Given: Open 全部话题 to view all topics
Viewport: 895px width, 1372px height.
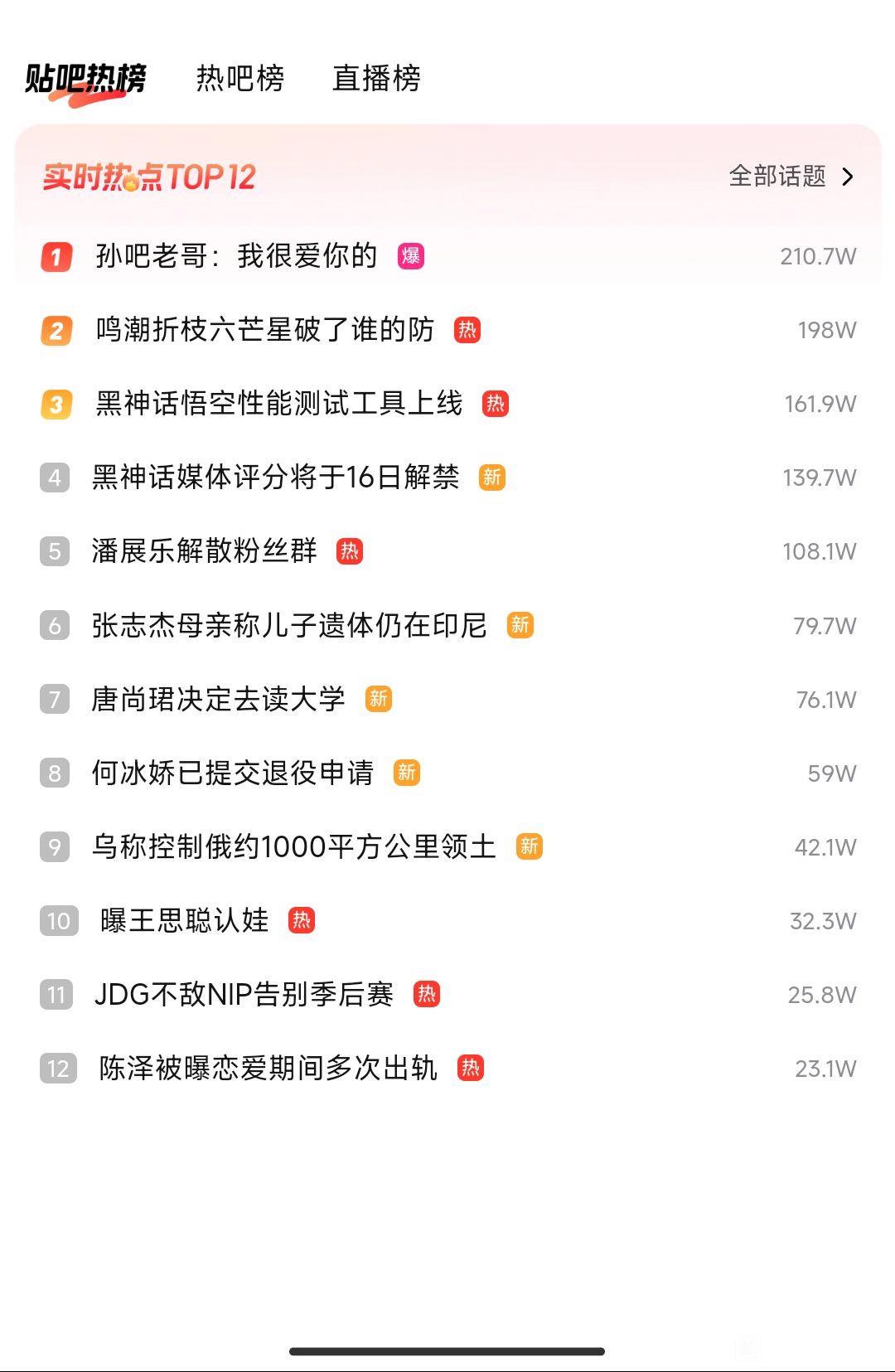Looking at the screenshot, I should tap(790, 177).
